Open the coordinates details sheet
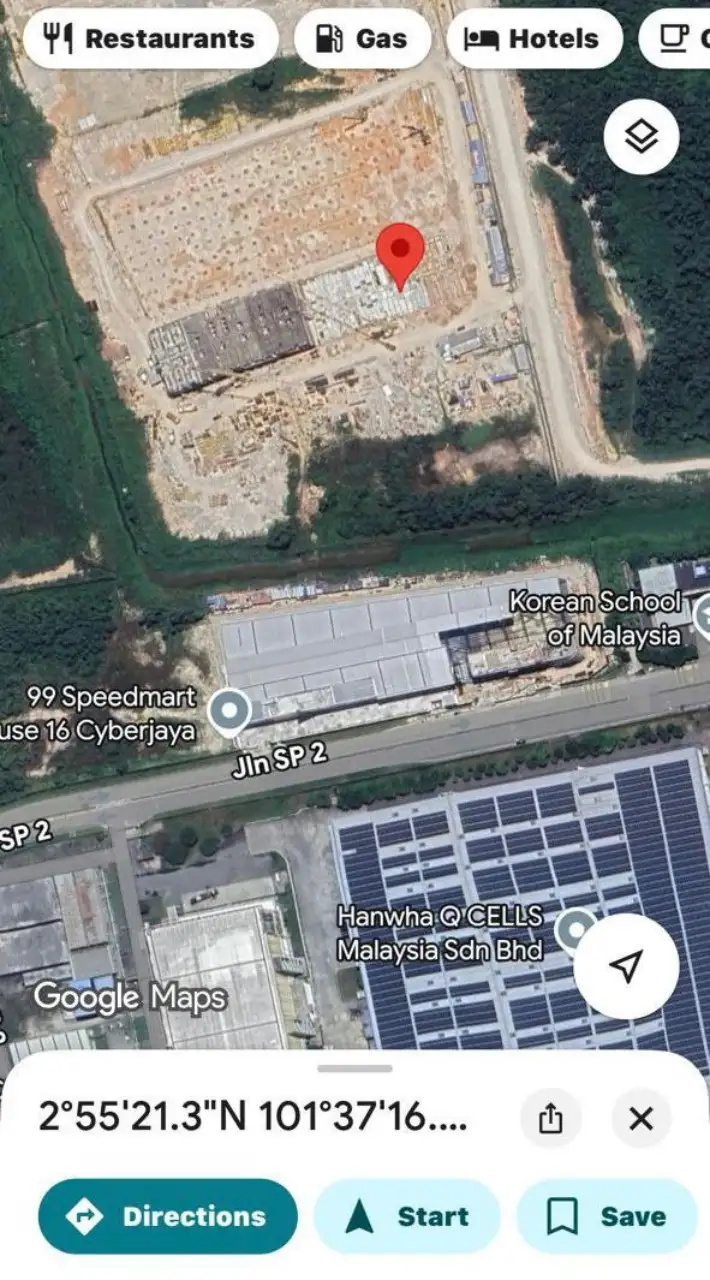This screenshot has height=1280, width=710. click(252, 1117)
